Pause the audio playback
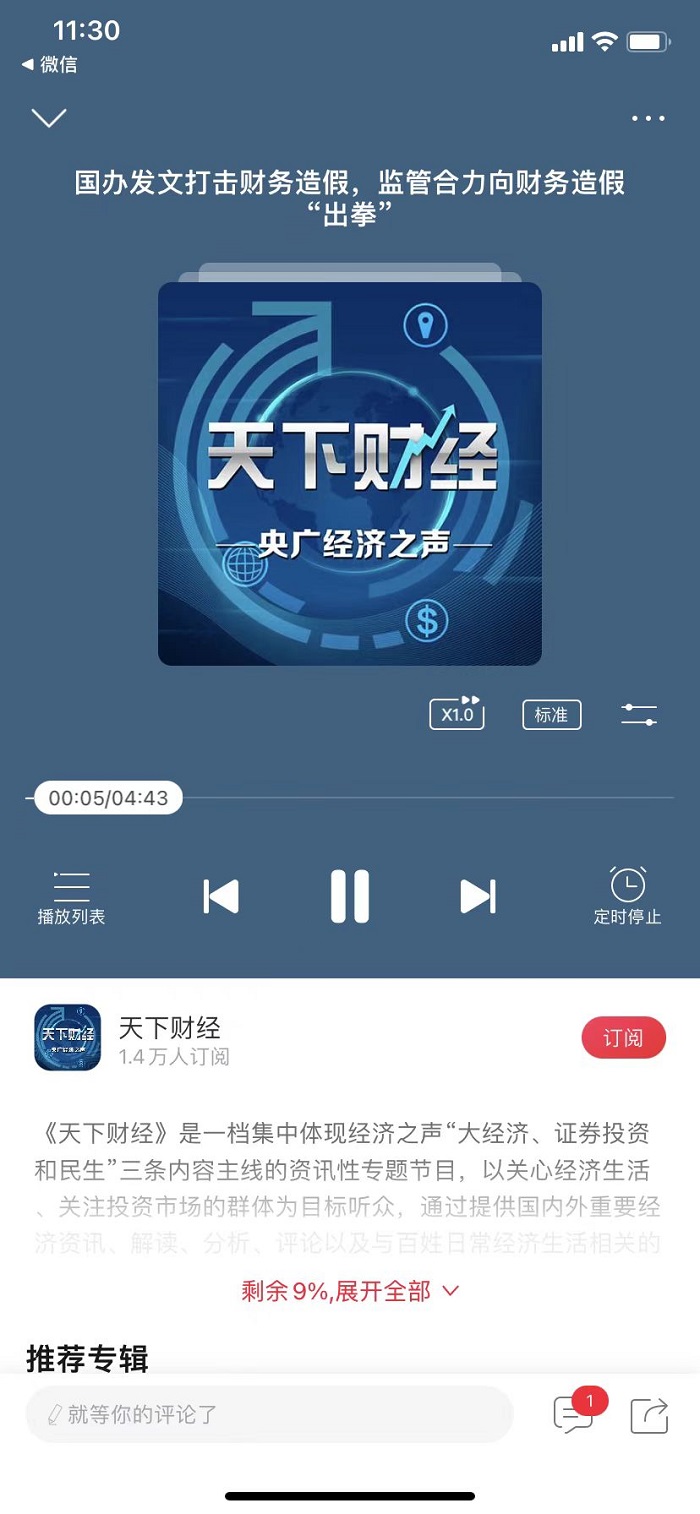 (x=350, y=896)
